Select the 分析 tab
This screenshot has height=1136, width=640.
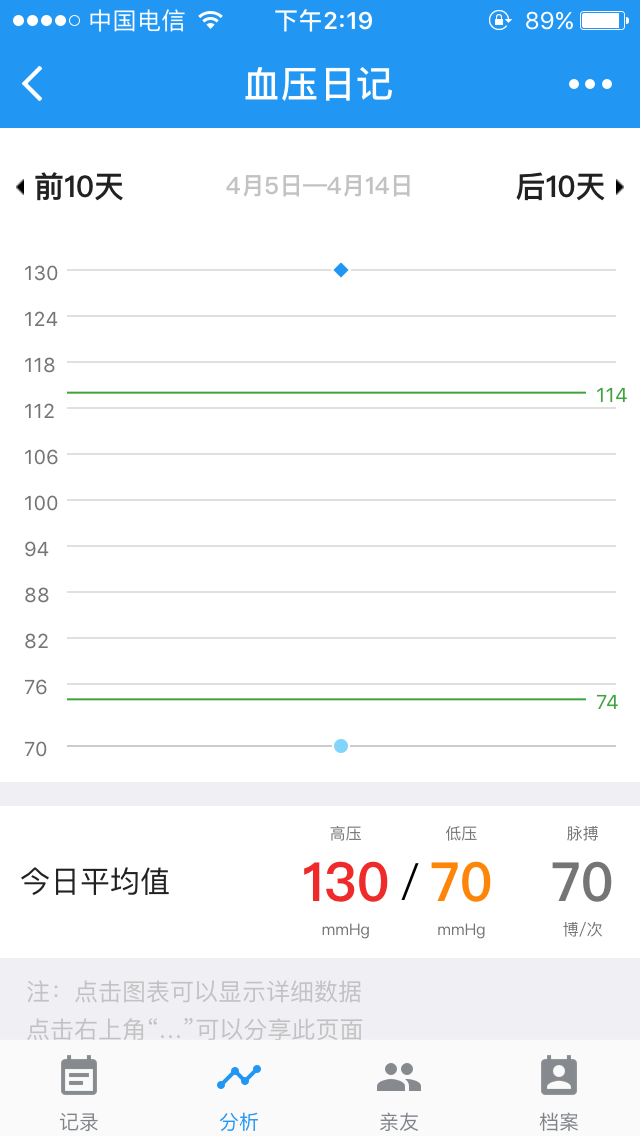[x=239, y=1092]
